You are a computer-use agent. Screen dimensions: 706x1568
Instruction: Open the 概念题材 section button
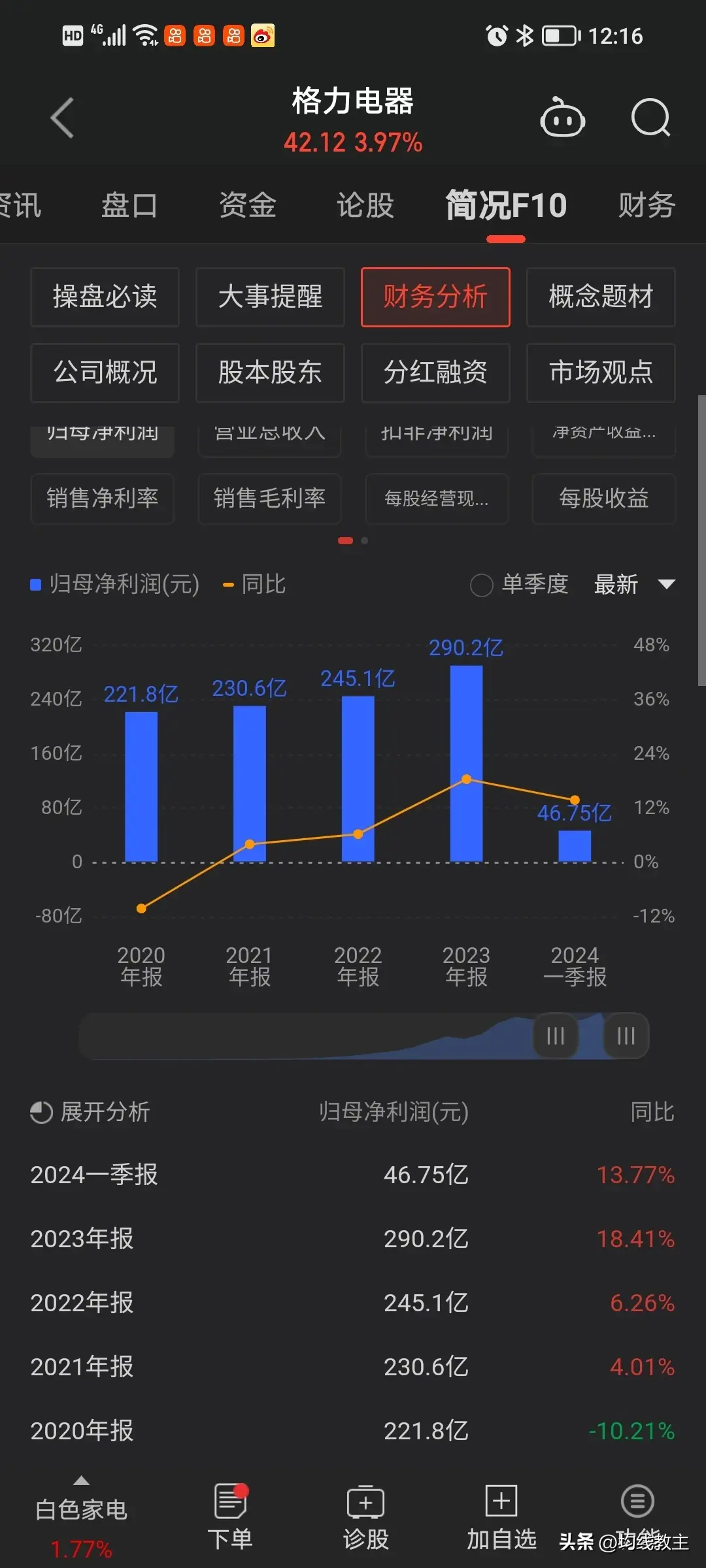click(x=599, y=297)
